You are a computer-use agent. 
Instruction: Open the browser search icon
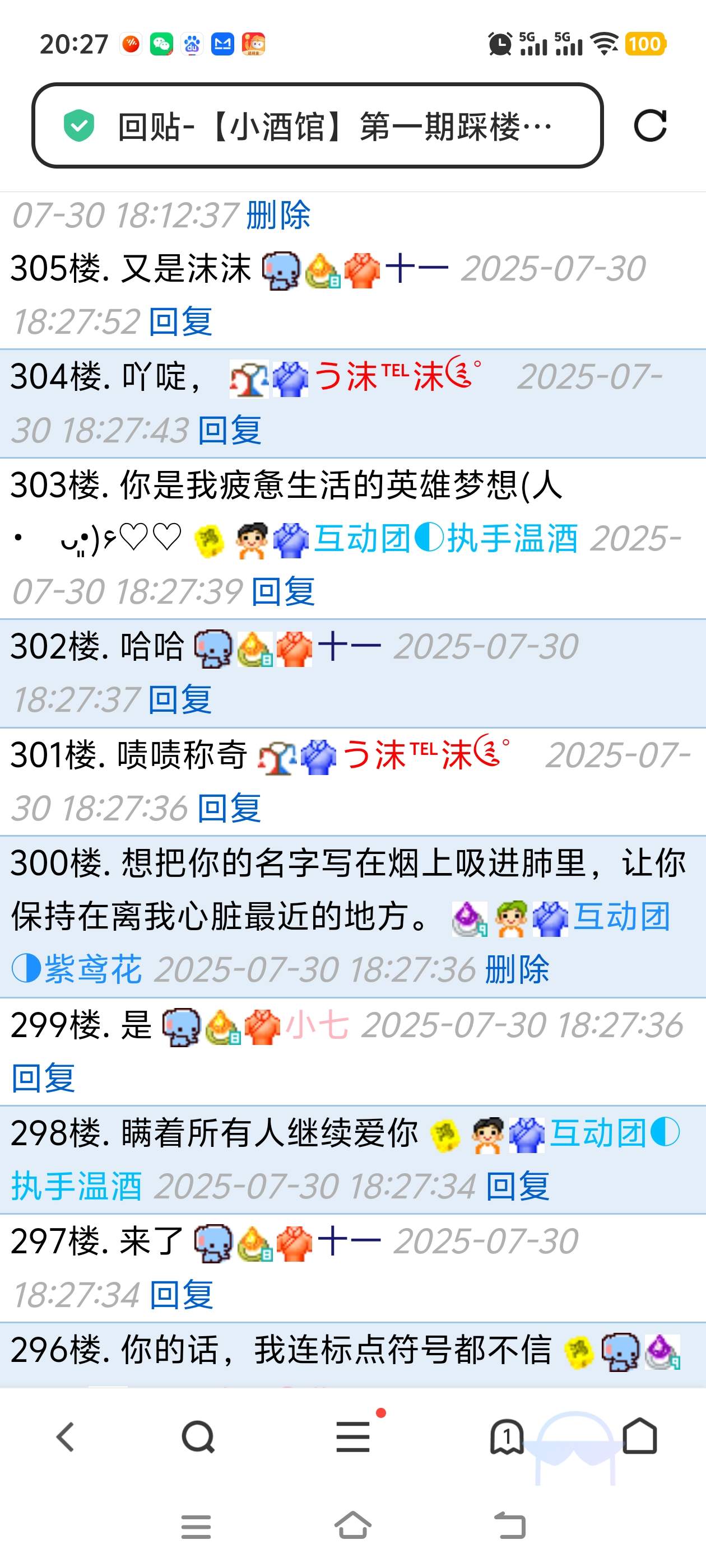click(198, 1438)
